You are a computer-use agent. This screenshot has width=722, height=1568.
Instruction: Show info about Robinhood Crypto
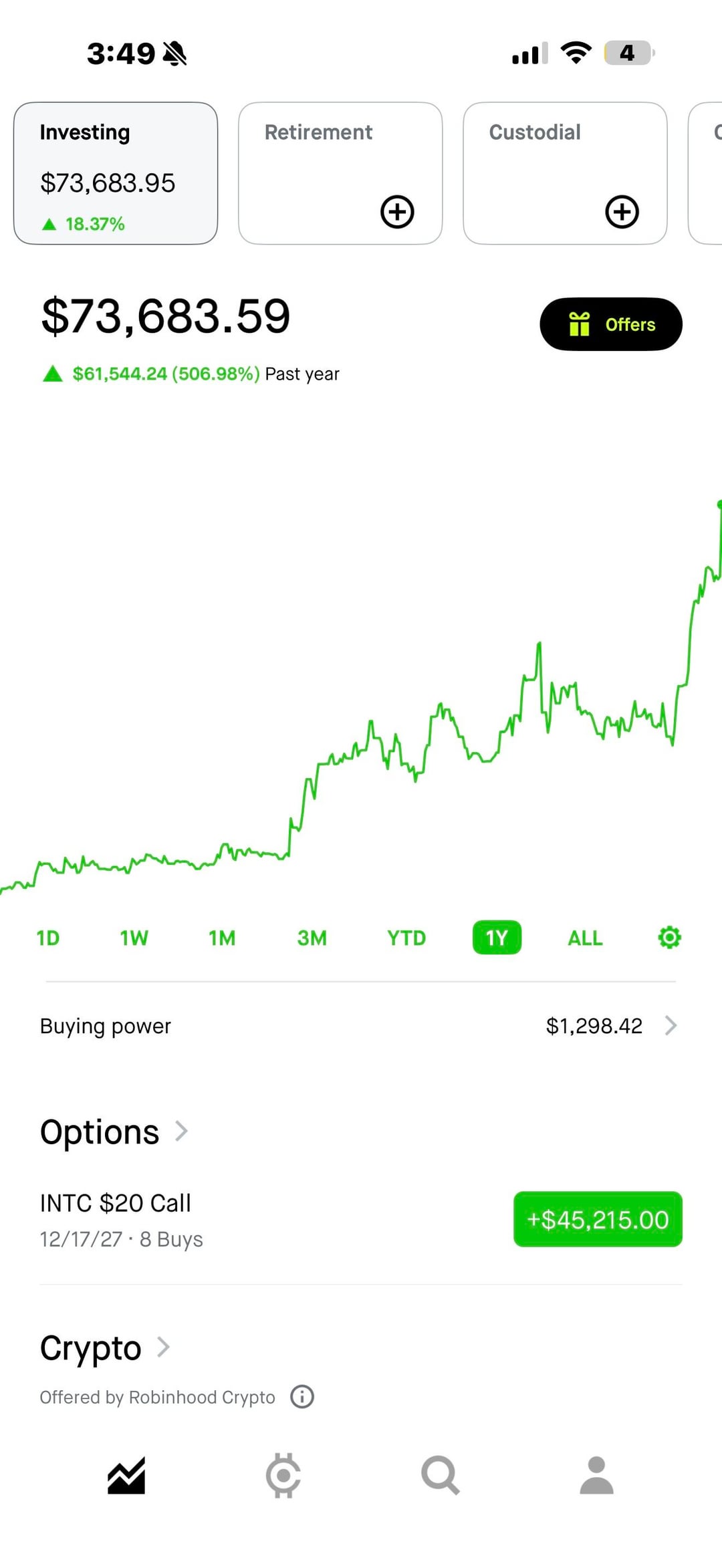pos(302,1397)
